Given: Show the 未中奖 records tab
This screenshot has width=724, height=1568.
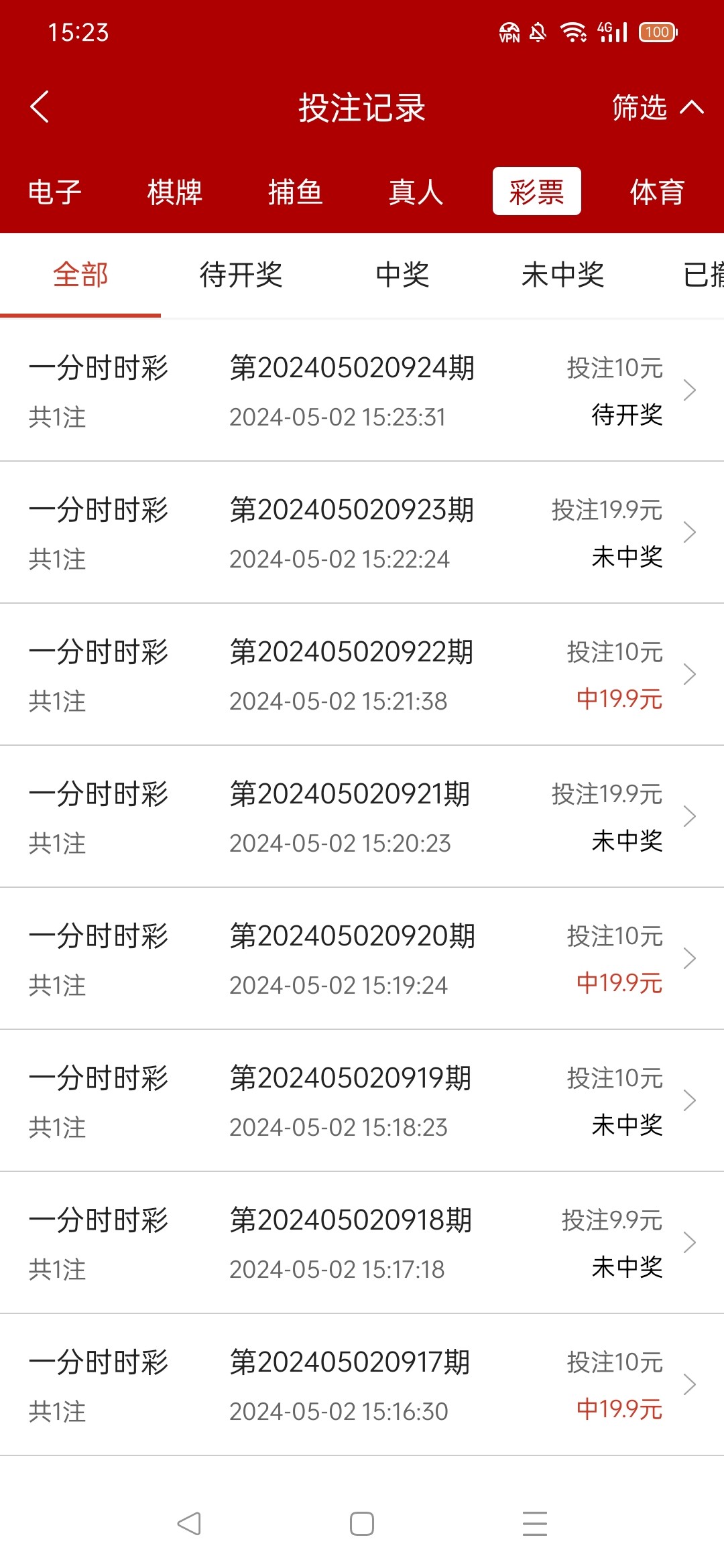Looking at the screenshot, I should click(x=563, y=275).
